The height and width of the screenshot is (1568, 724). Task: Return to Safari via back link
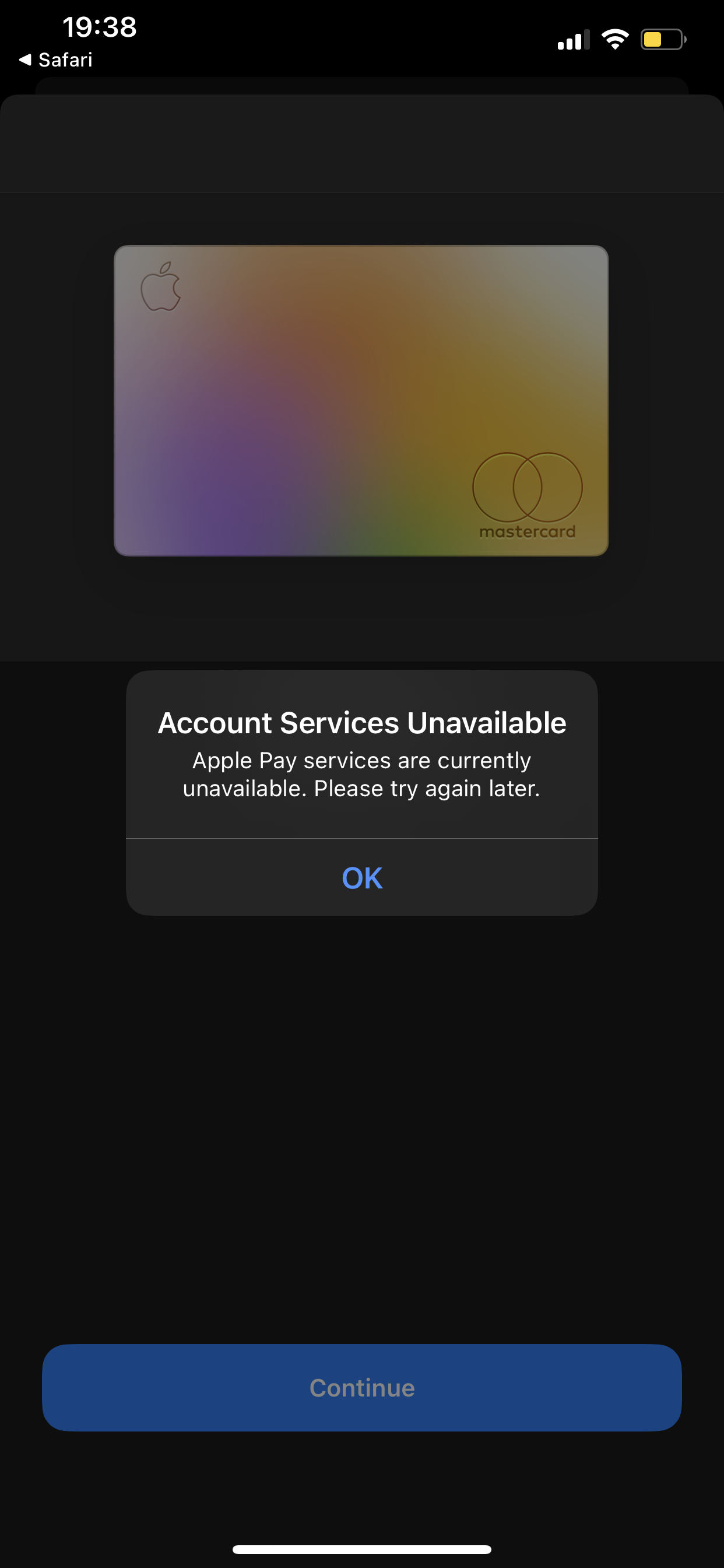click(x=56, y=60)
